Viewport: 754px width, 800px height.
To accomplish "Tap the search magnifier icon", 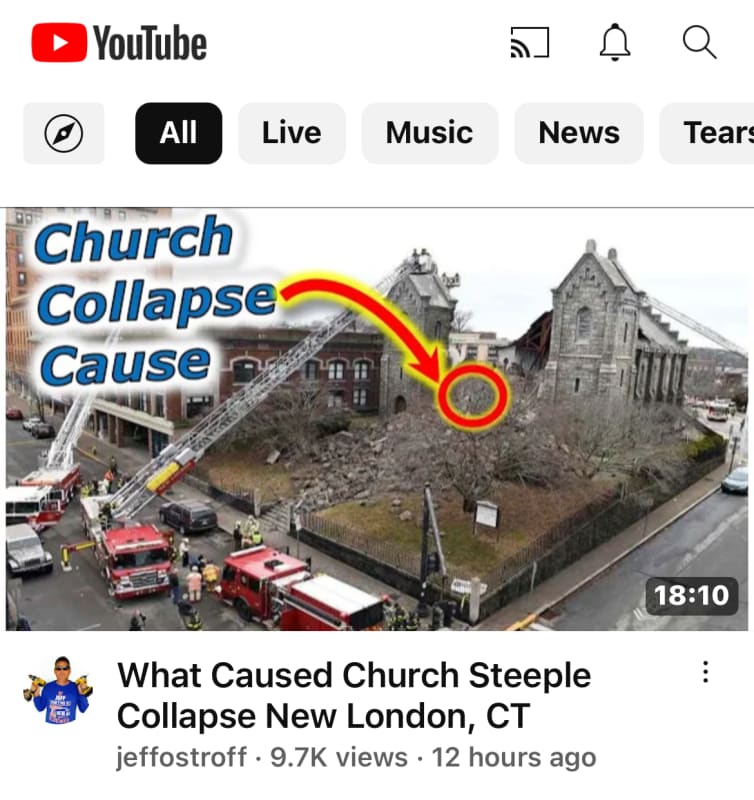I will point(699,42).
